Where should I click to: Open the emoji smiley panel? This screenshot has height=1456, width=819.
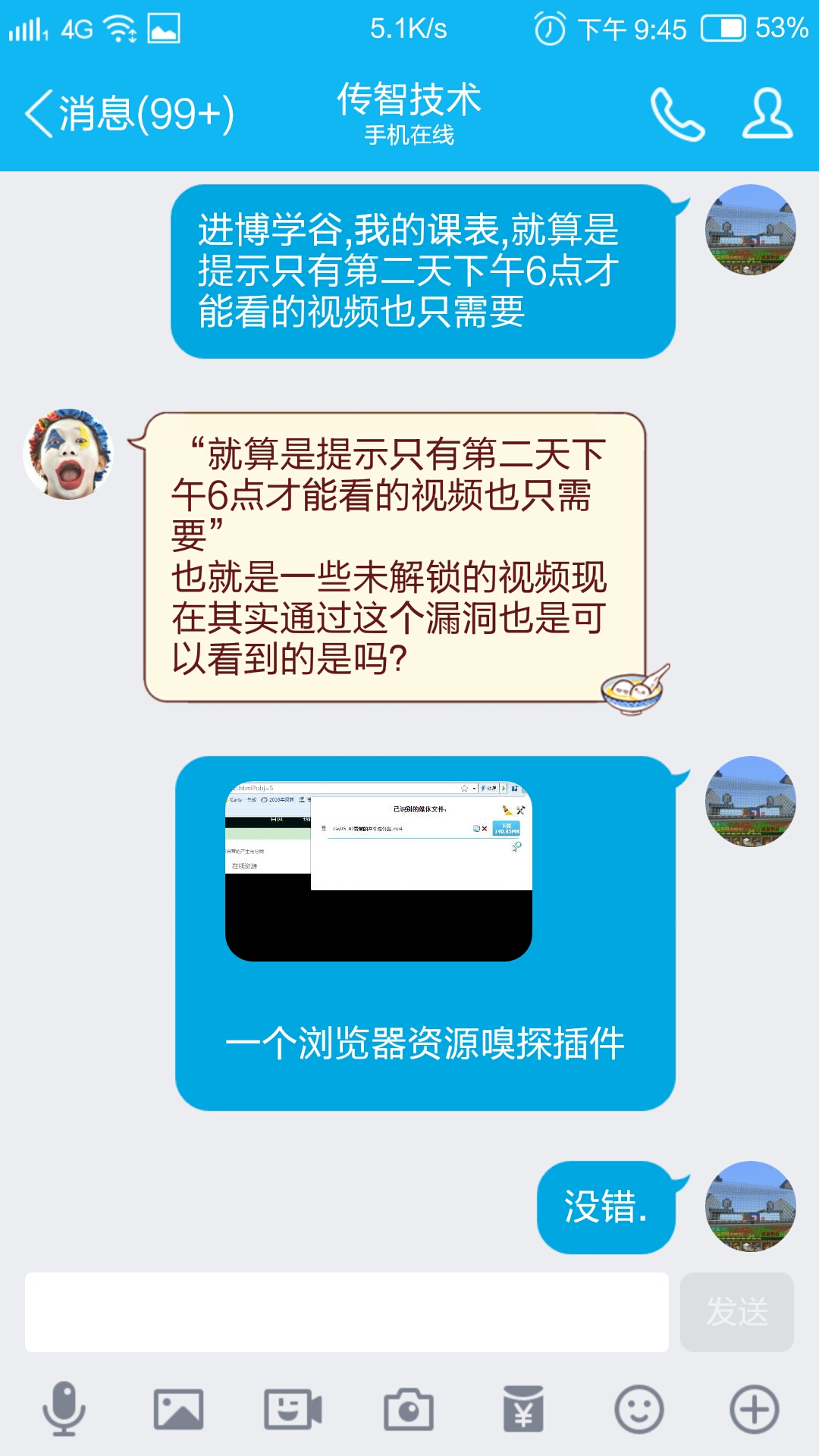(x=639, y=1410)
